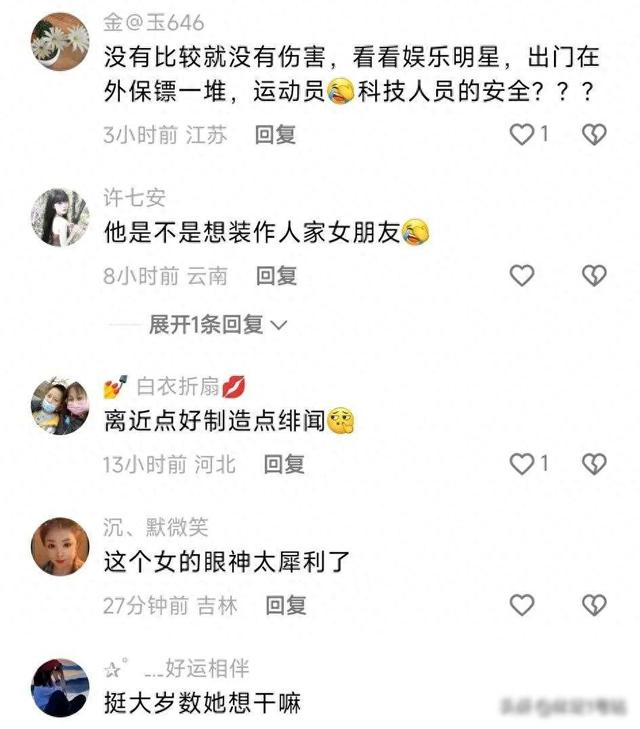This screenshot has height=729, width=640.
Task: Dislike the comment by 金@玉646
Action: pyautogui.click(x=594, y=135)
